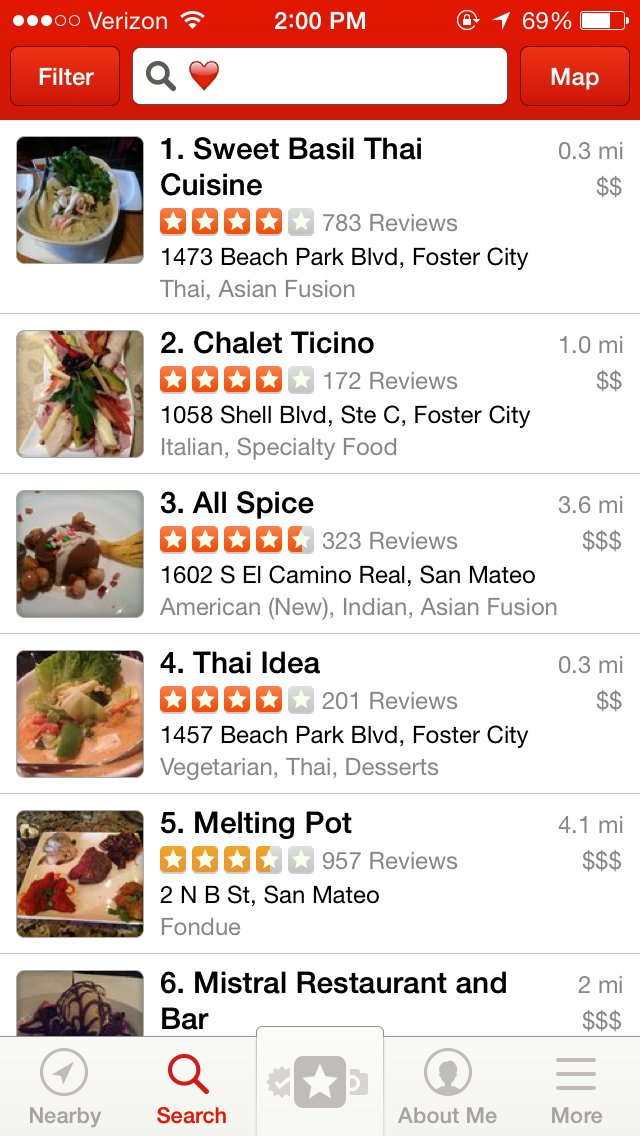The height and width of the screenshot is (1136, 640).
Task: Go to the Nearby tab
Action: (64, 1088)
